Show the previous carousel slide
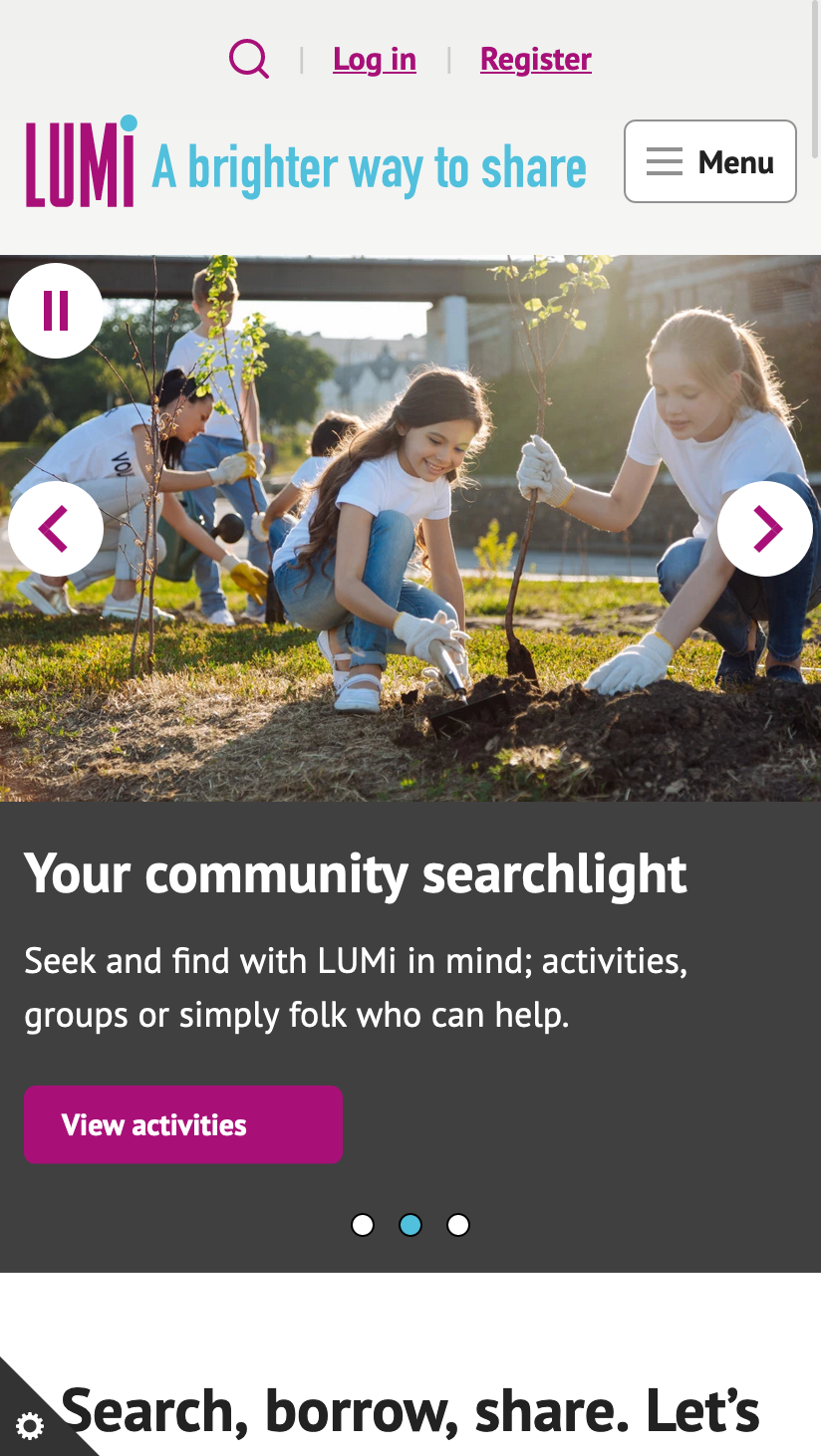 point(56,529)
